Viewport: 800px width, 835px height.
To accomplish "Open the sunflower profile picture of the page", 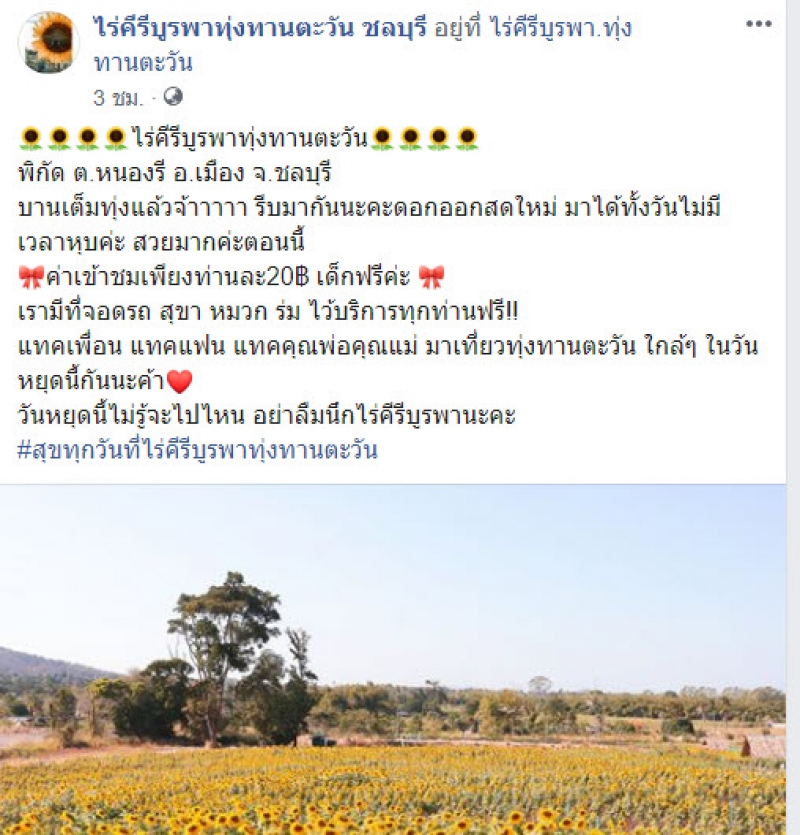I will click(x=48, y=43).
